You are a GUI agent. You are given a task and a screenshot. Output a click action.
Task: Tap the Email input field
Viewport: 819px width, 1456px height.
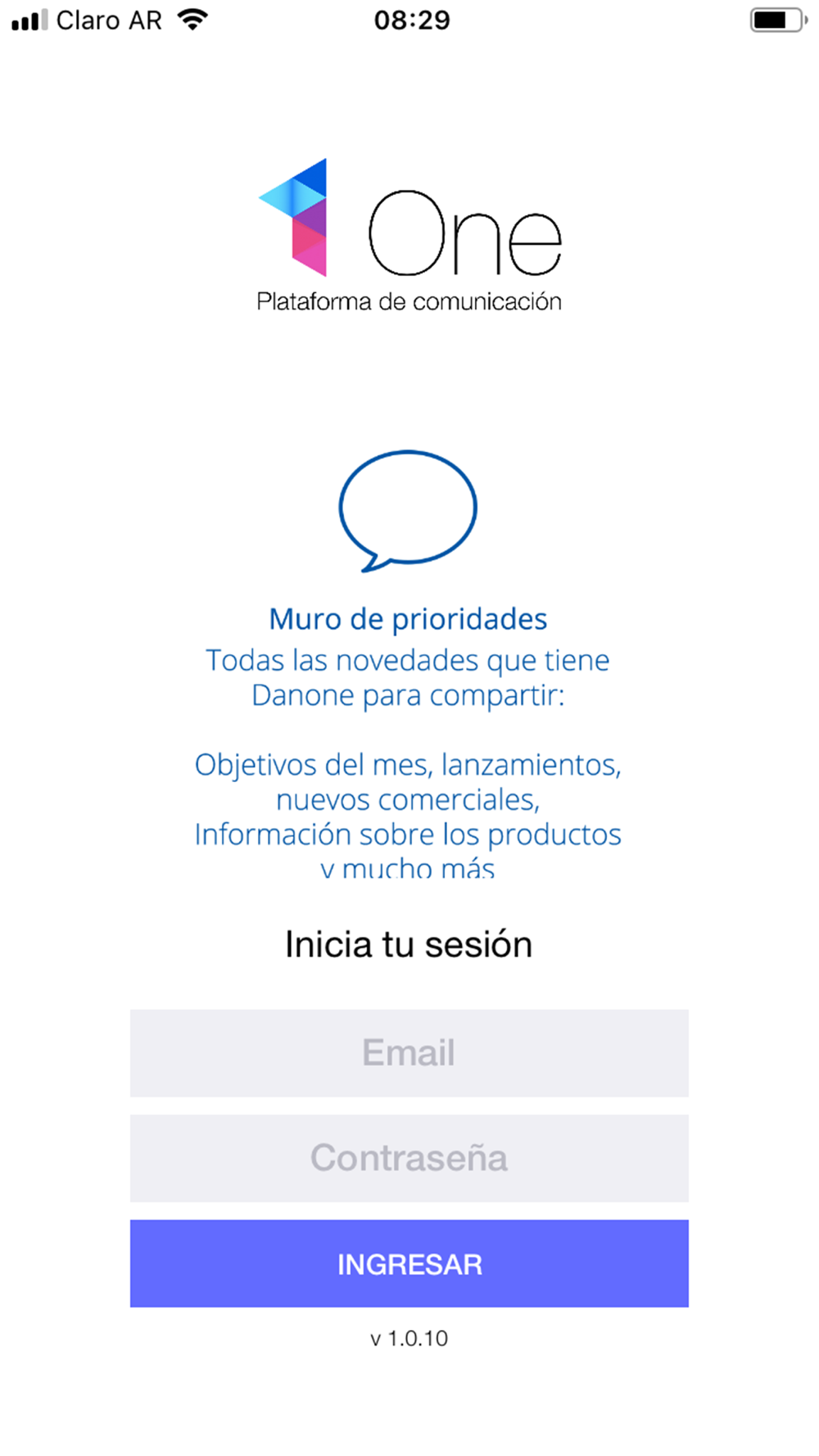[409, 1052]
